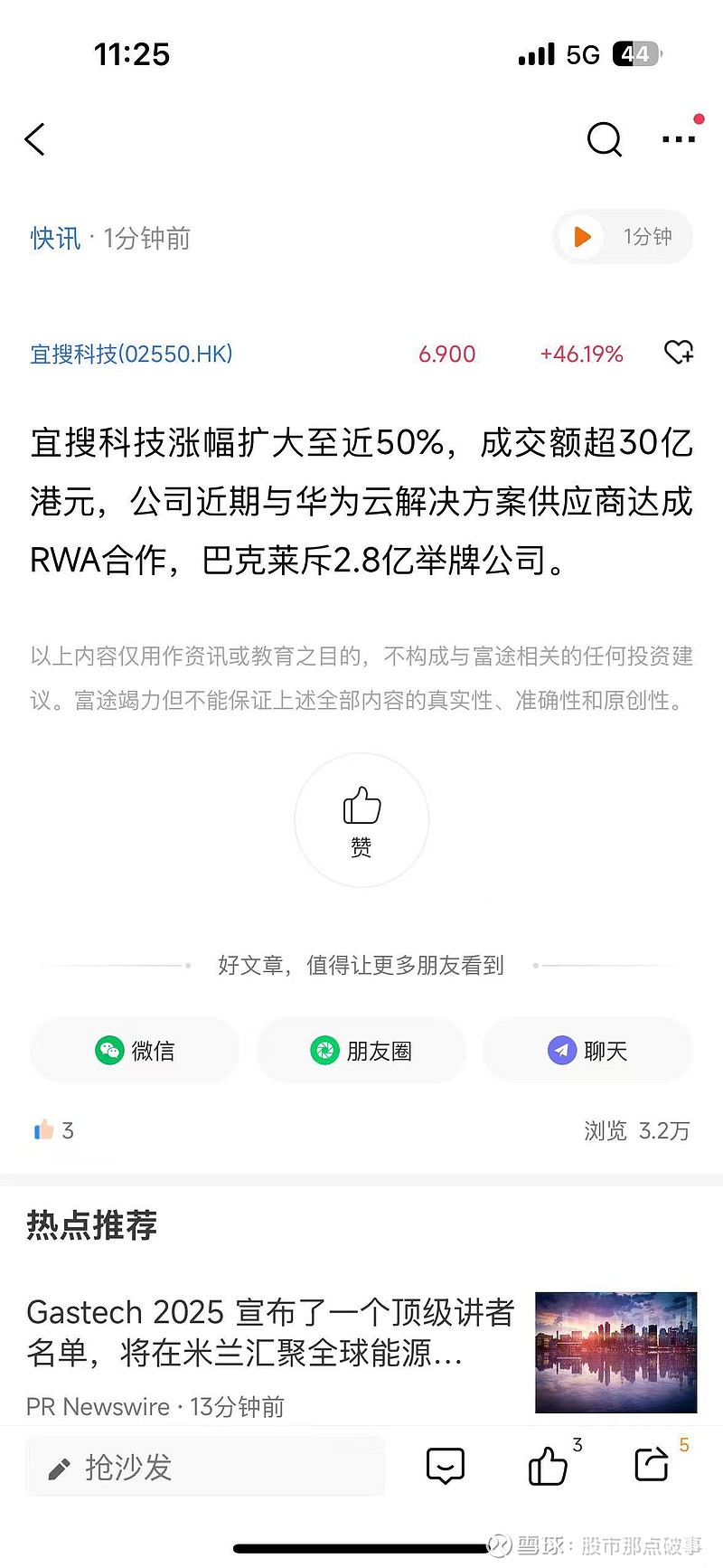Share the article to 微信
Screen dimensions: 723x1568
(135, 1050)
